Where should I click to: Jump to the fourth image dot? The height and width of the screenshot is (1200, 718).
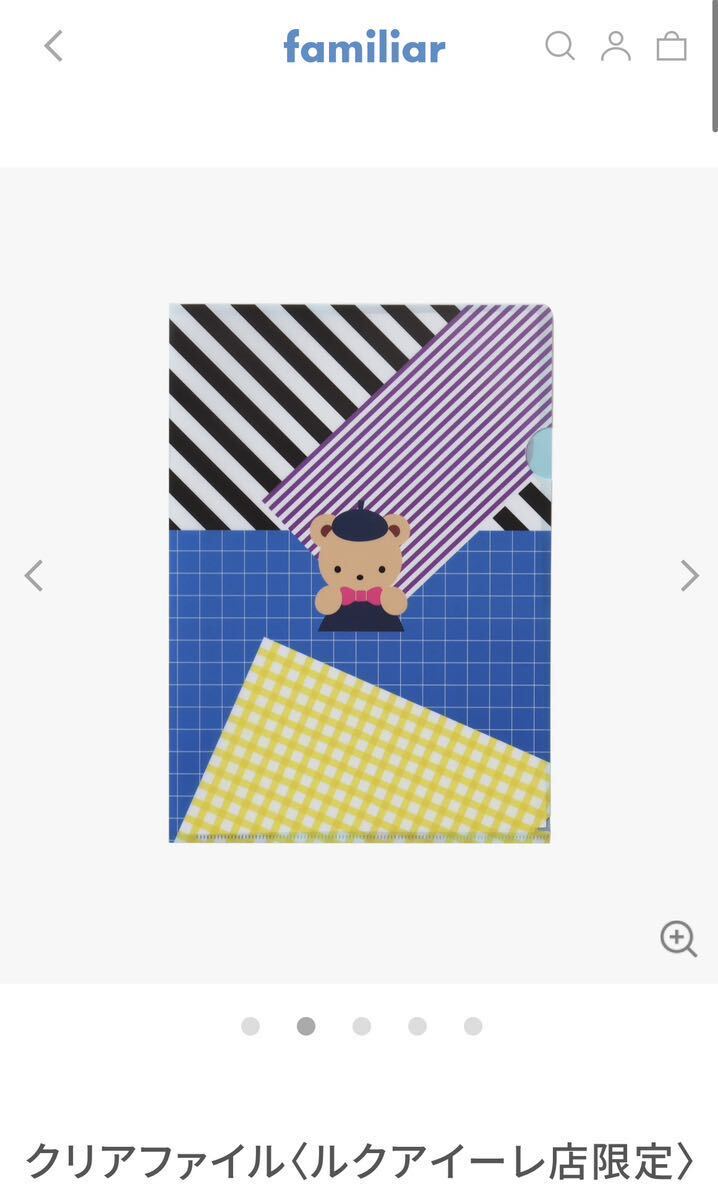coord(417,1026)
